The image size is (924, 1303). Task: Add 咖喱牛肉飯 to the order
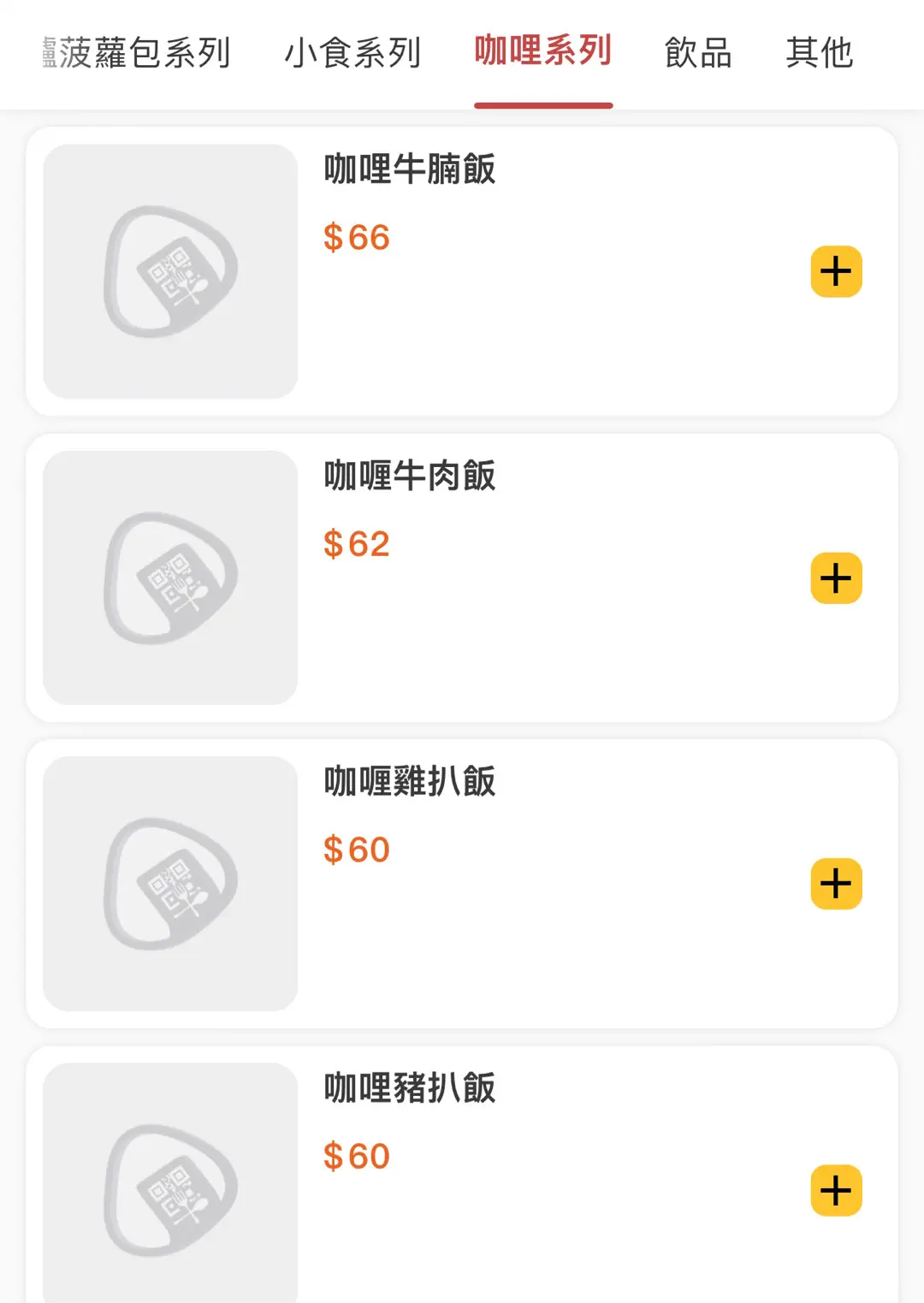pyautogui.click(x=836, y=578)
